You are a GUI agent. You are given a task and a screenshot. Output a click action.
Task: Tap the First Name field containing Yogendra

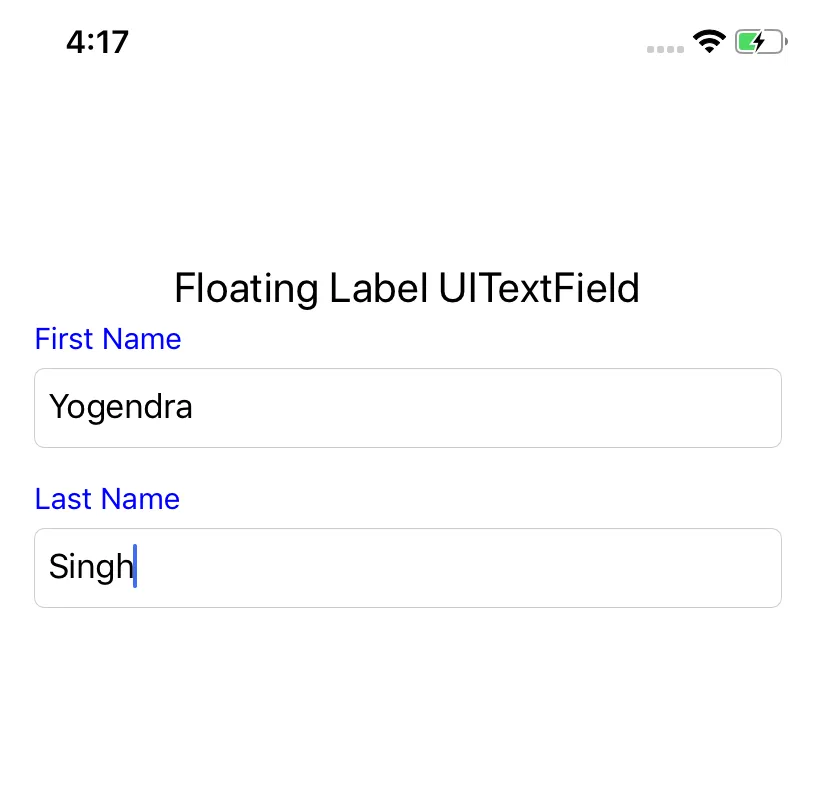[x=407, y=408]
